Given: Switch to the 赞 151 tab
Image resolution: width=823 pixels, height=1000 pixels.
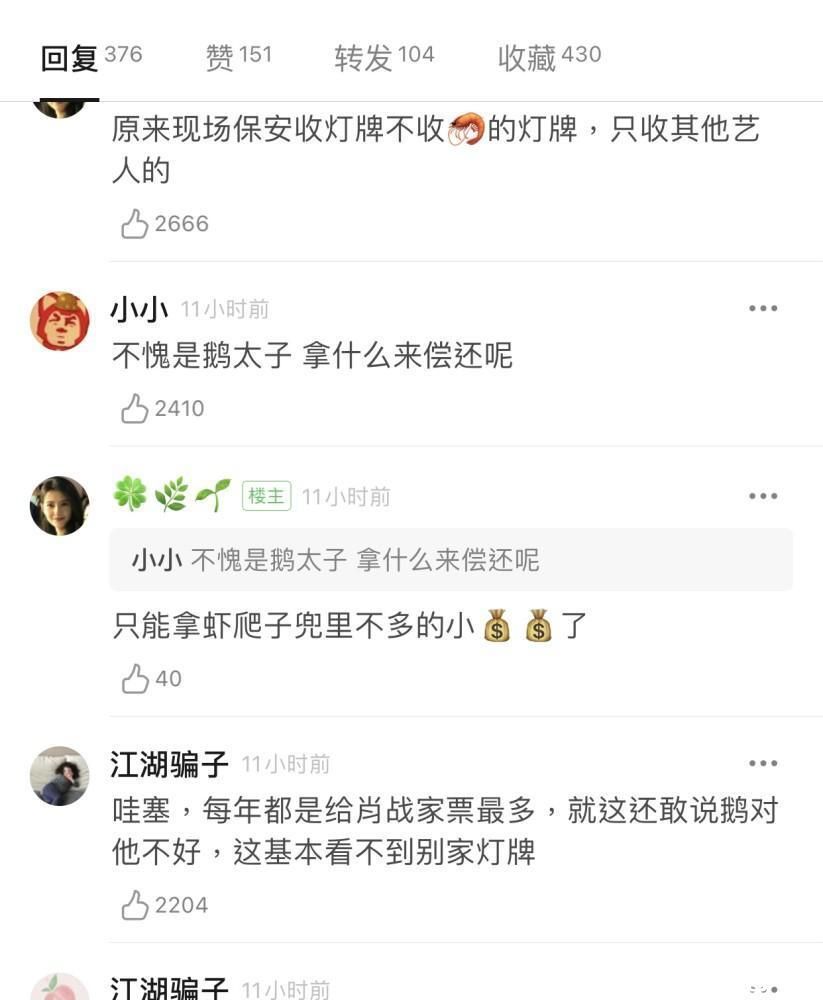Looking at the screenshot, I should pos(238,56).
